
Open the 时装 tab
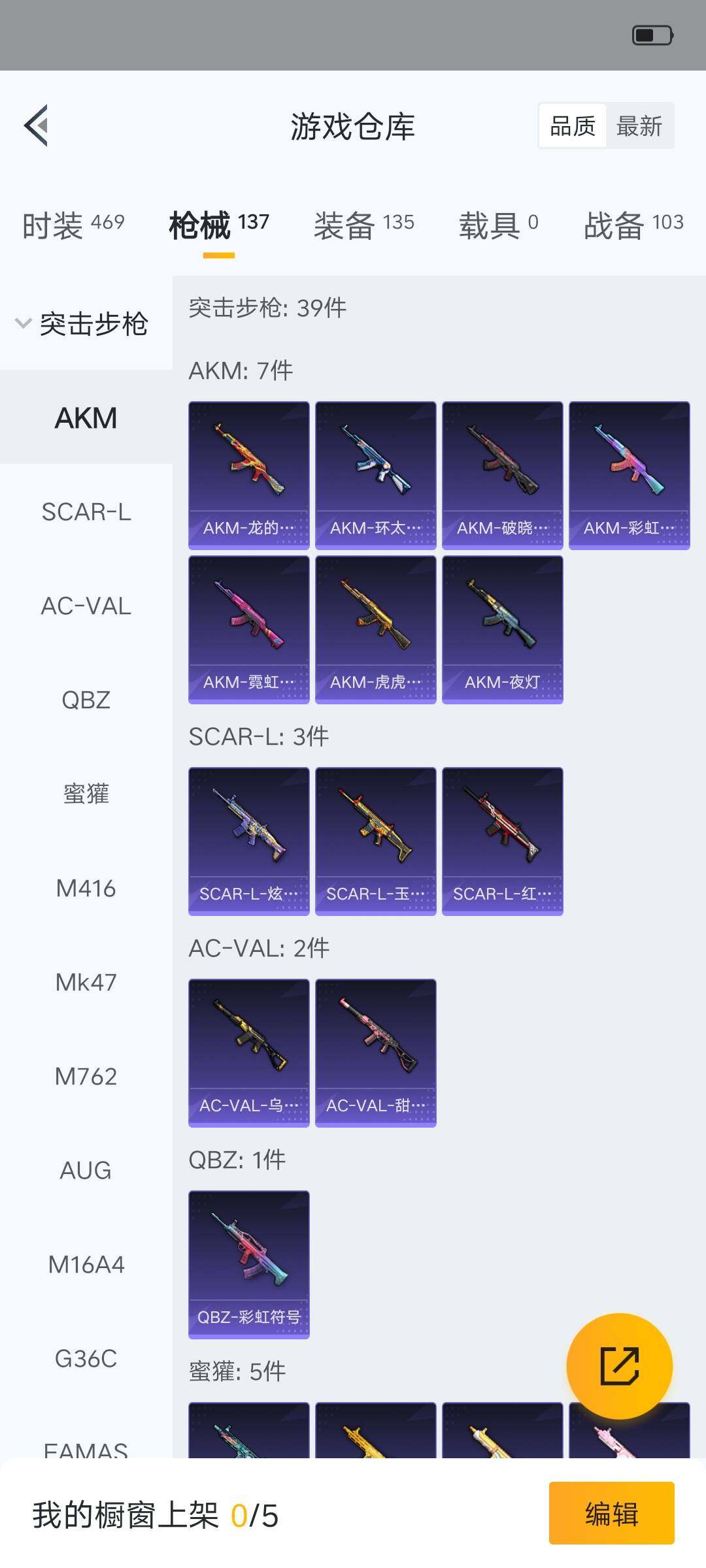point(72,223)
